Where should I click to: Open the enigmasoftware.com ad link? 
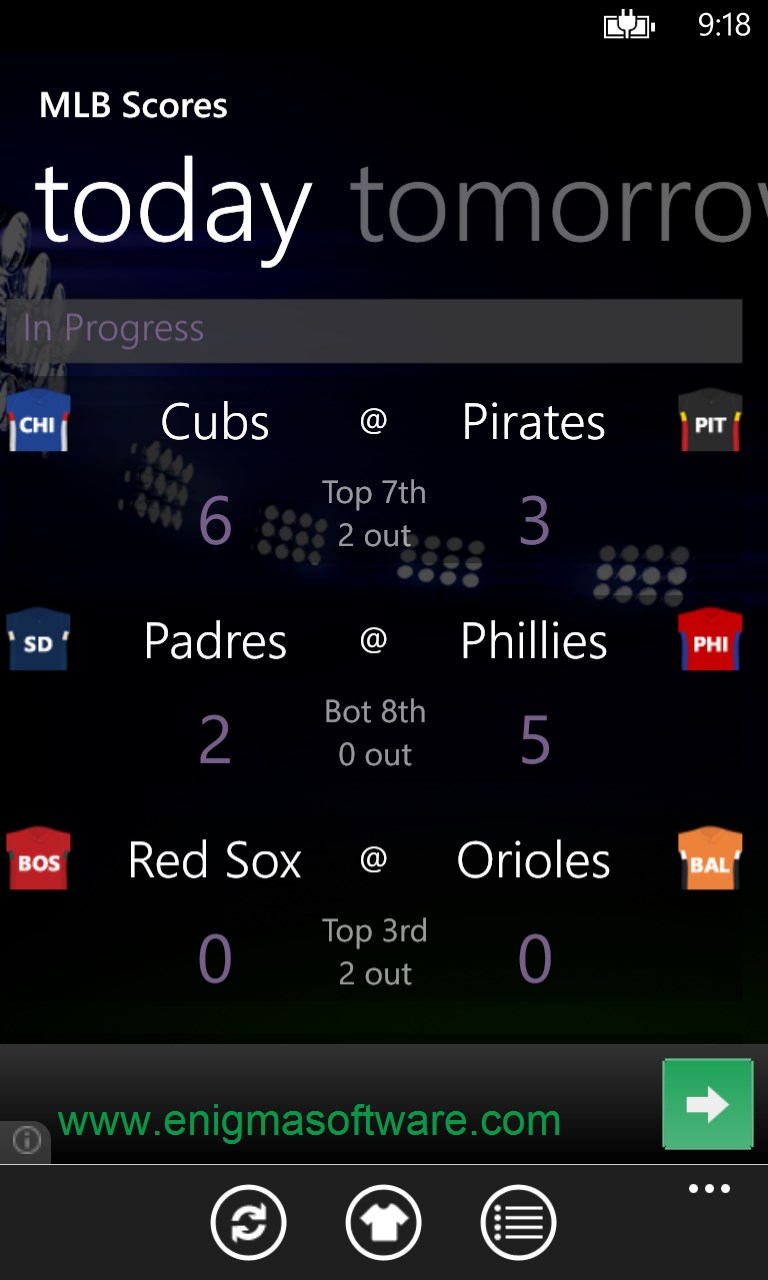coord(310,1121)
